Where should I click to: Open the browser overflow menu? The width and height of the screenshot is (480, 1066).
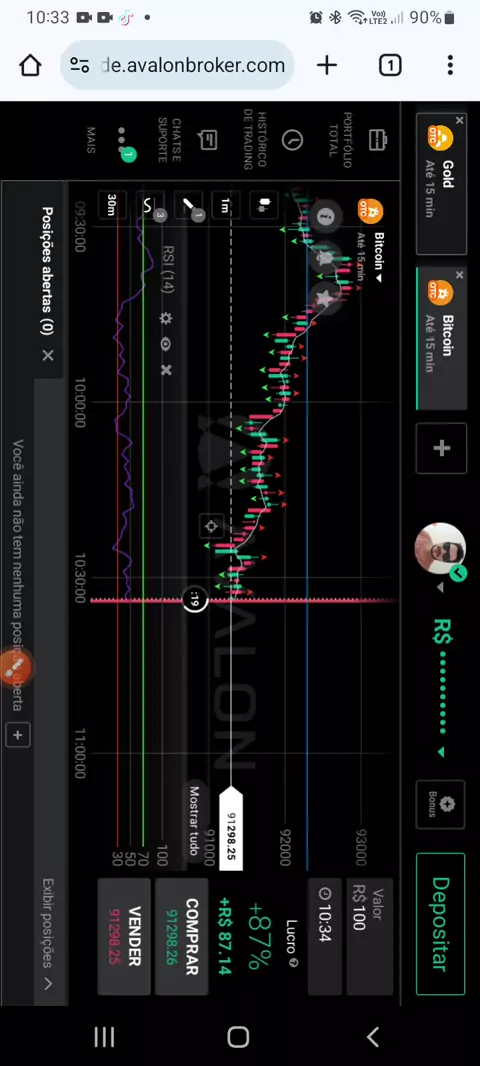click(x=450, y=65)
